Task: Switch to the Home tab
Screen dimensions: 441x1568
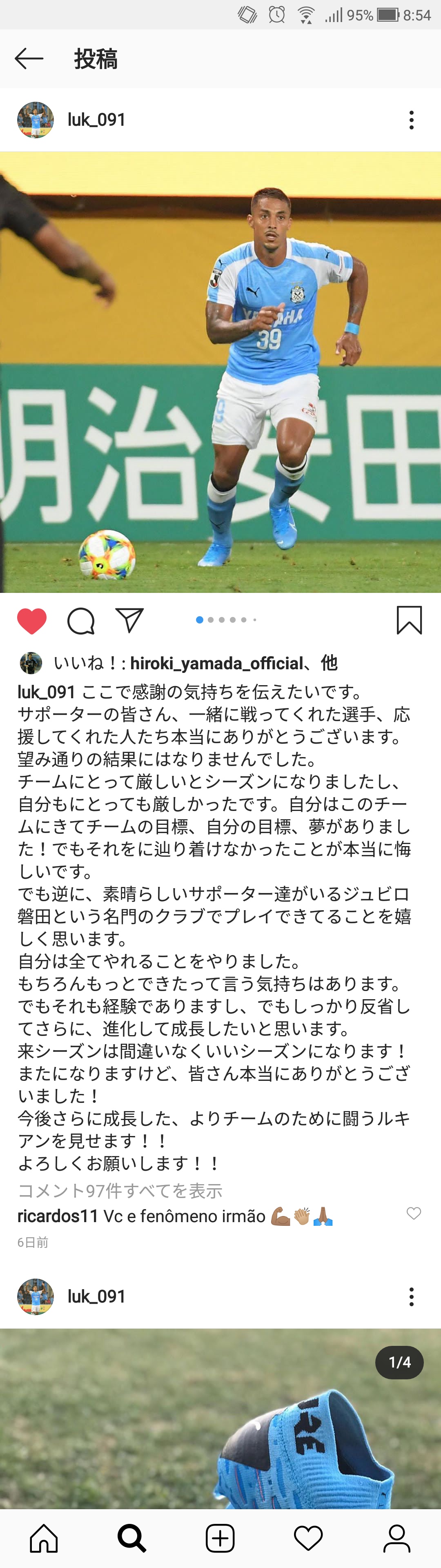Action: click(44, 1539)
